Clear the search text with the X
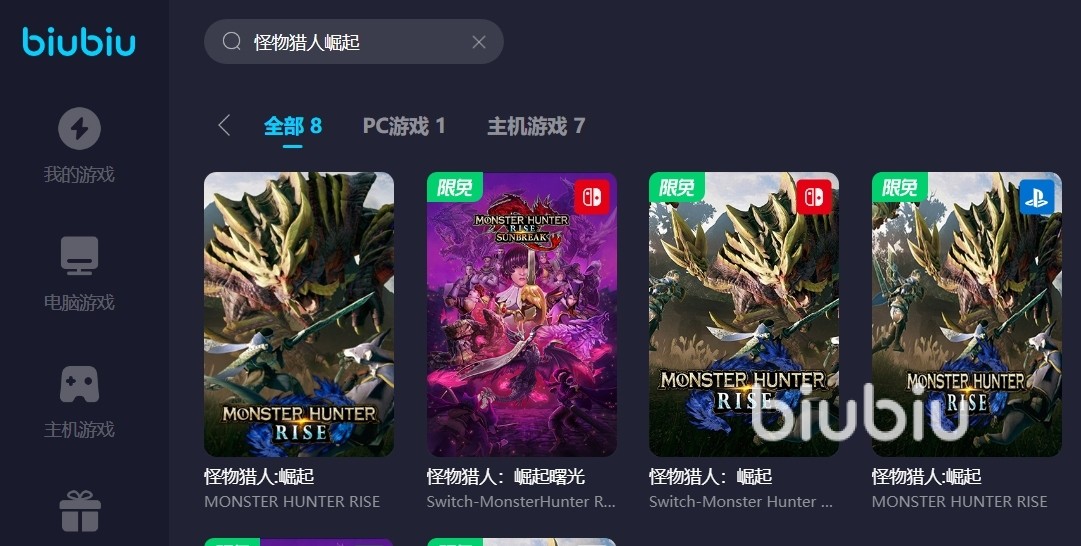This screenshot has height=546, width=1081. (479, 42)
